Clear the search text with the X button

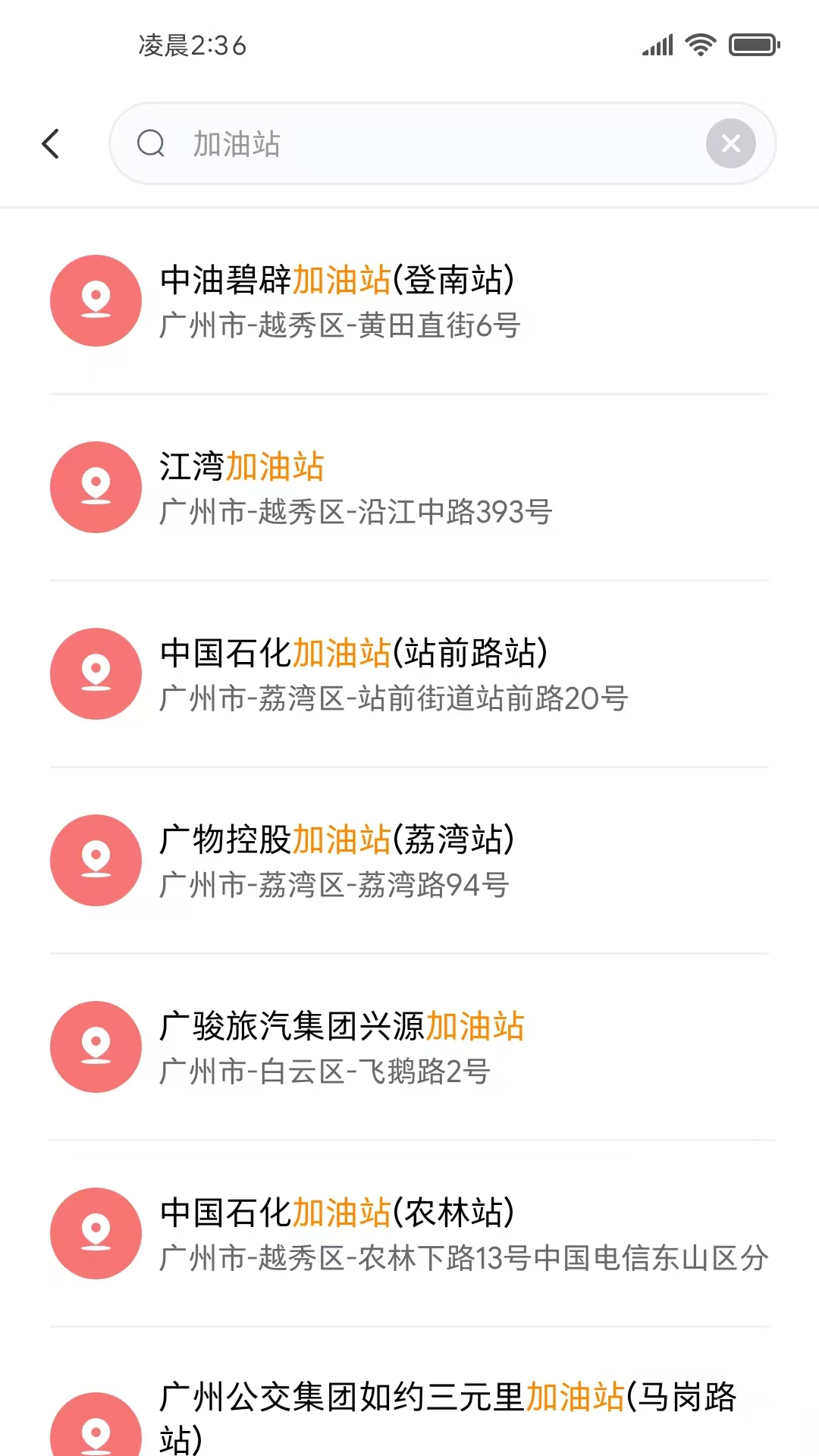730,143
